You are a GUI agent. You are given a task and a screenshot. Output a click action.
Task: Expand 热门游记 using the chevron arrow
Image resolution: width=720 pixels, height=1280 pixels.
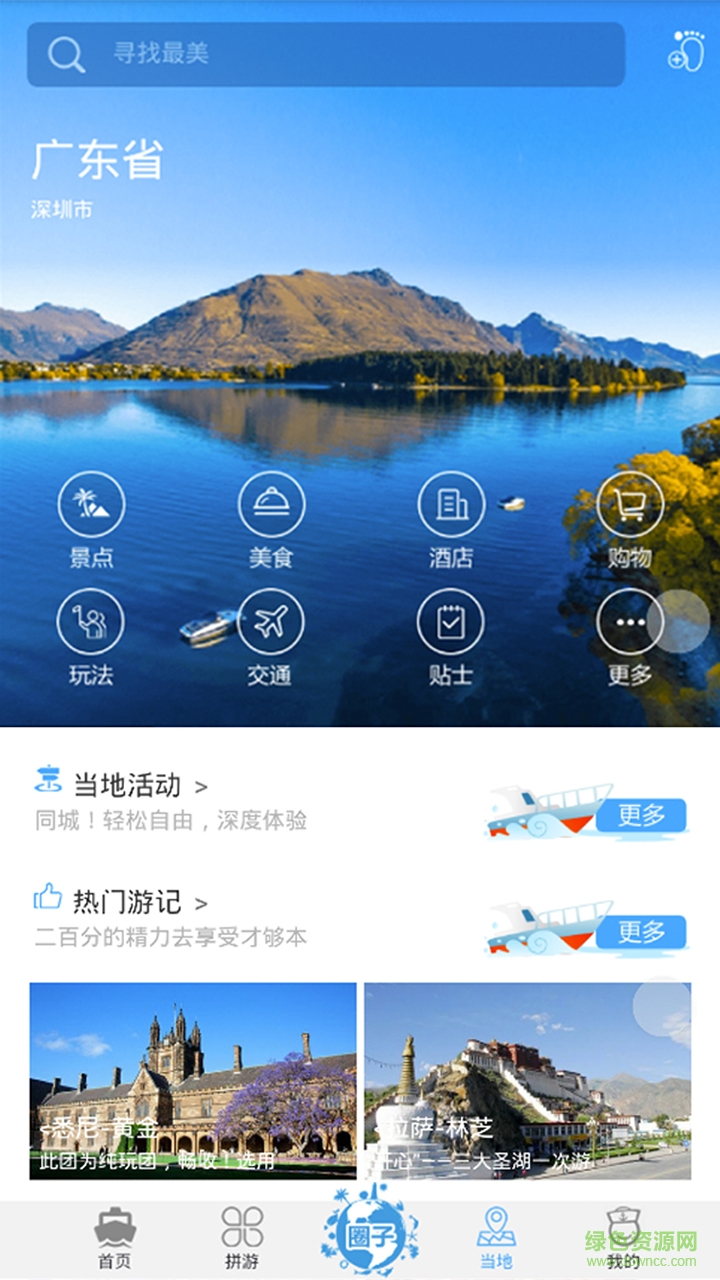(x=202, y=903)
